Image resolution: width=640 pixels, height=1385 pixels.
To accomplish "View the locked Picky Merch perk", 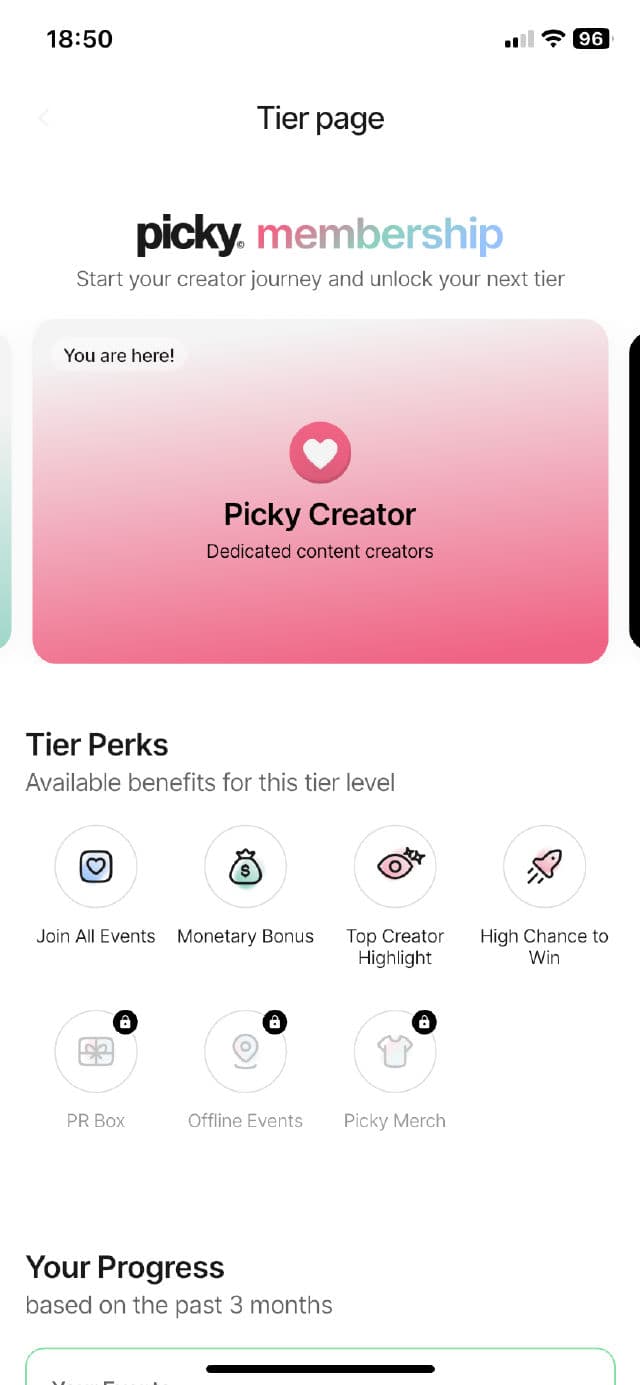I will 395,1051.
